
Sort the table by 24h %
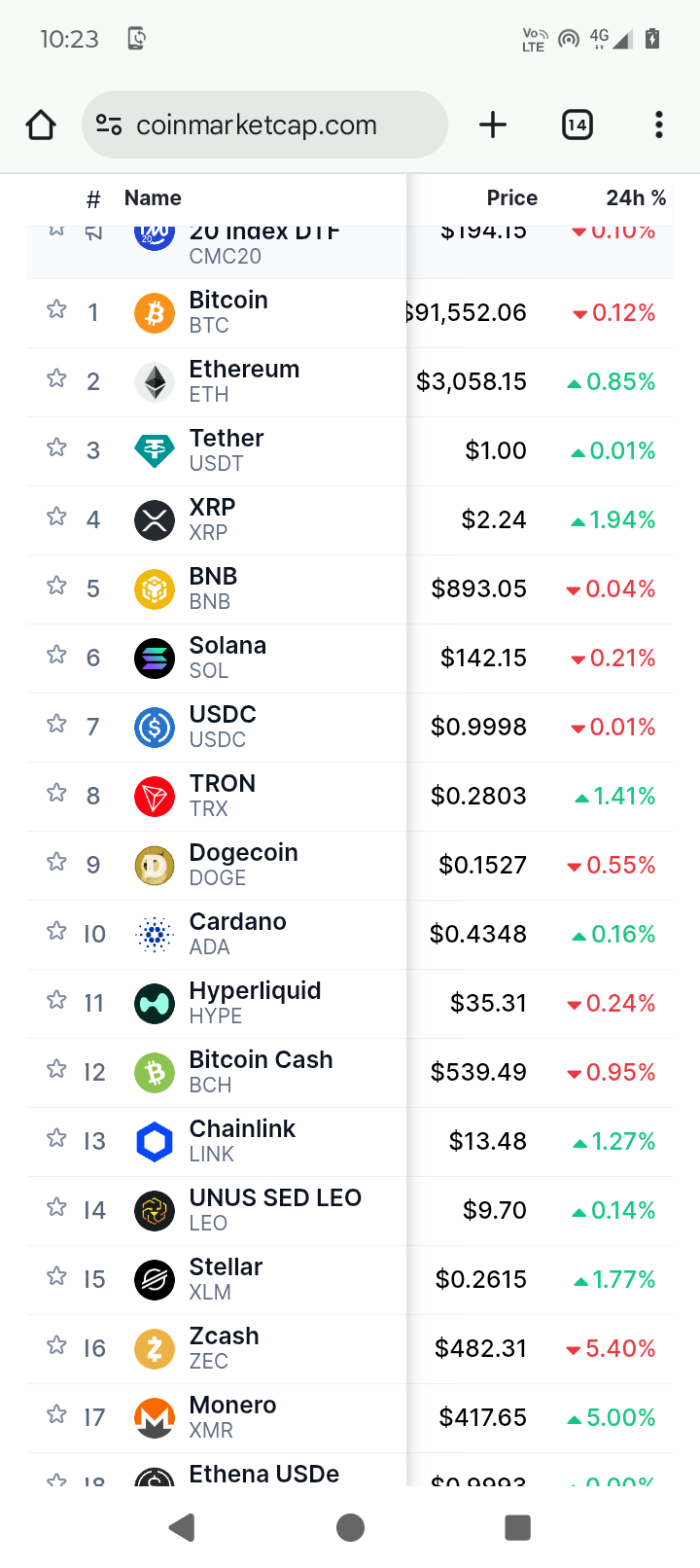pyautogui.click(x=636, y=198)
